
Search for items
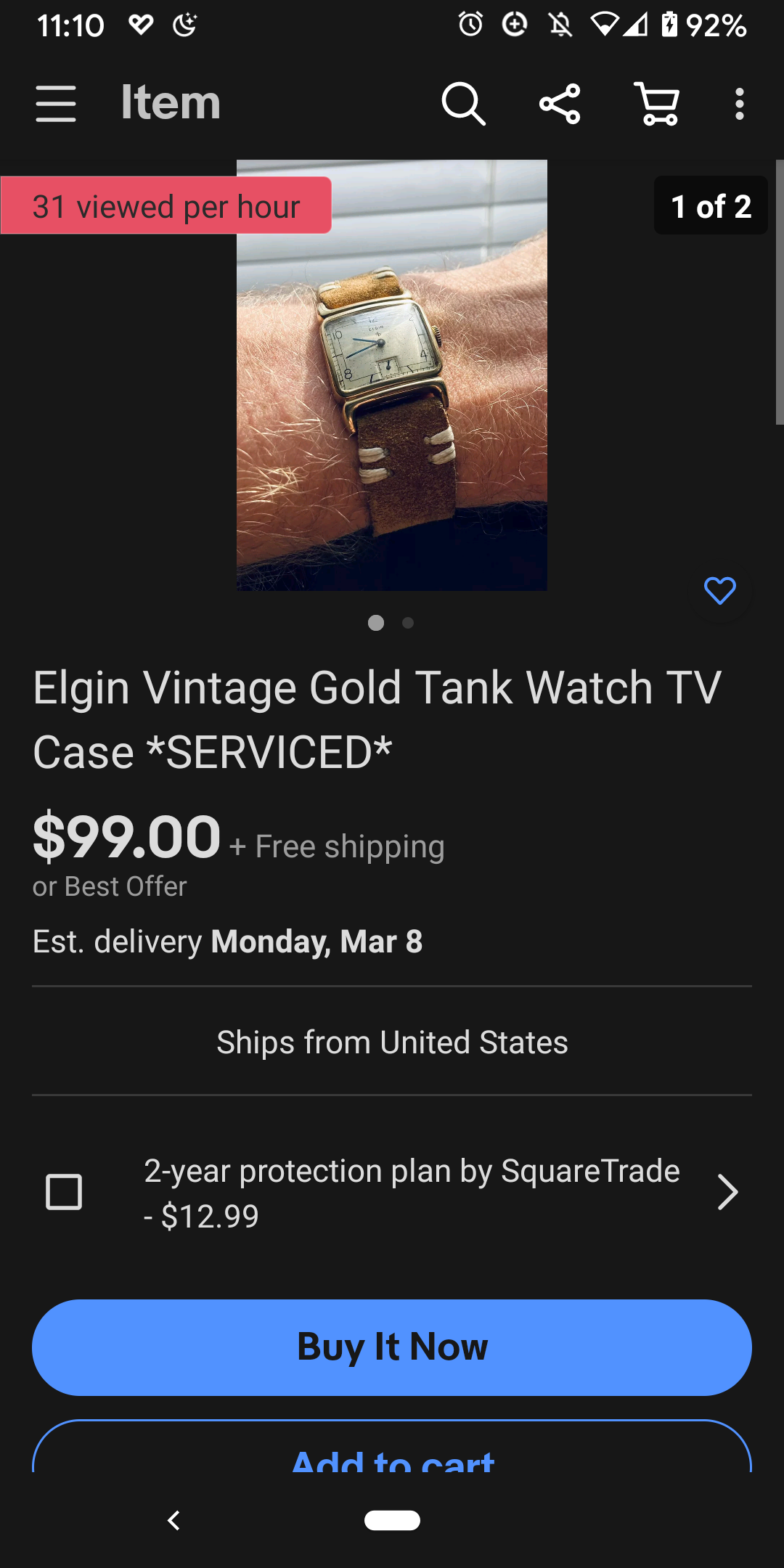pos(463,104)
